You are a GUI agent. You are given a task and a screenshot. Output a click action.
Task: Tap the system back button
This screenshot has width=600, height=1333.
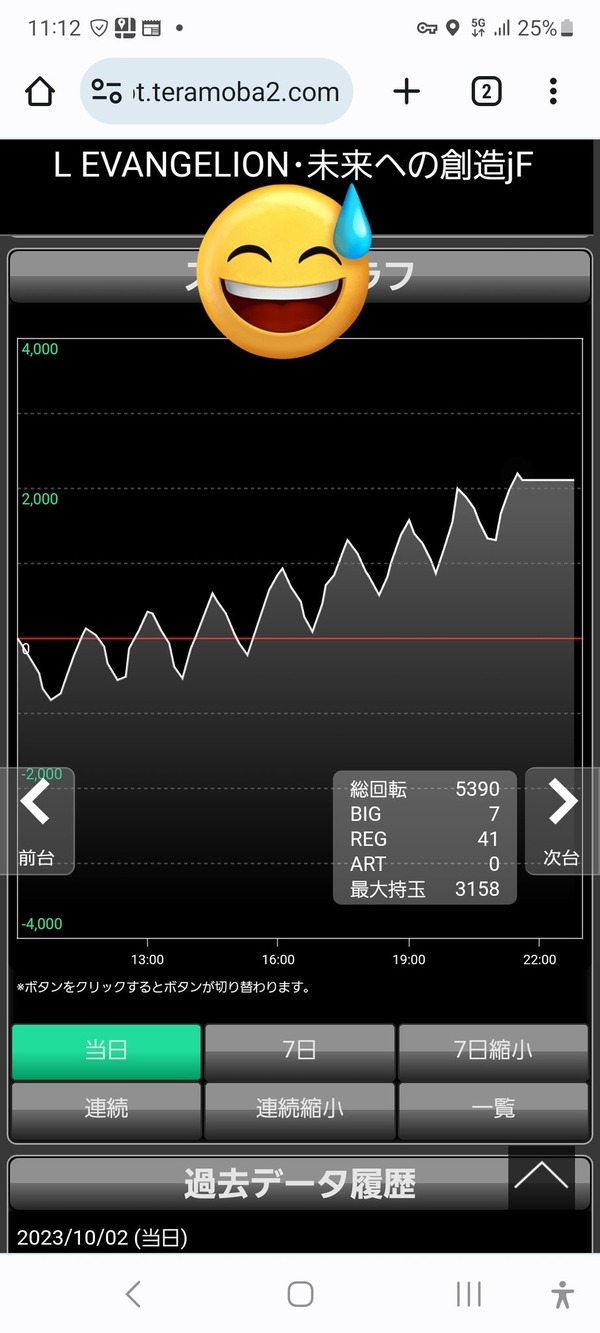(x=133, y=1294)
